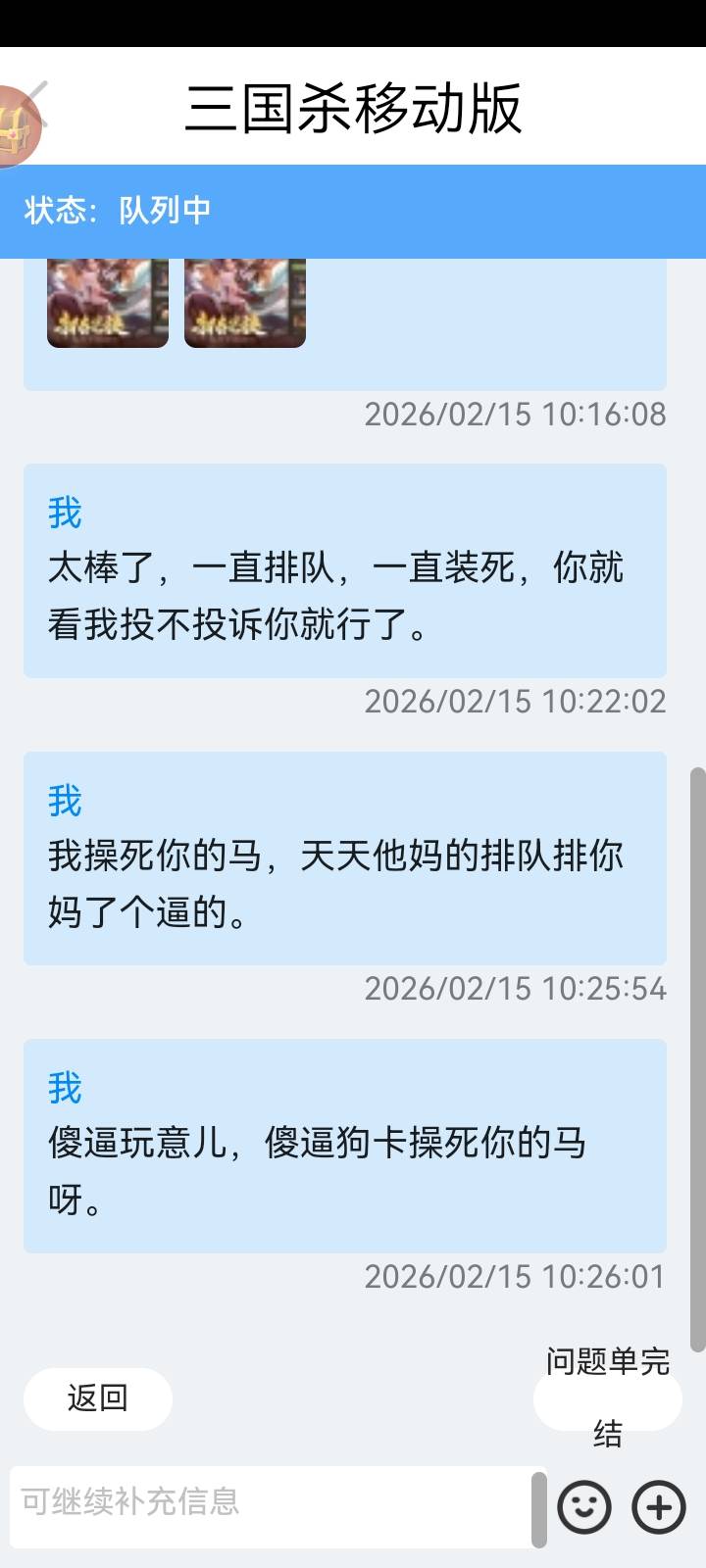
Task: Open the first attached screenshot thumbnail
Action: (x=108, y=304)
